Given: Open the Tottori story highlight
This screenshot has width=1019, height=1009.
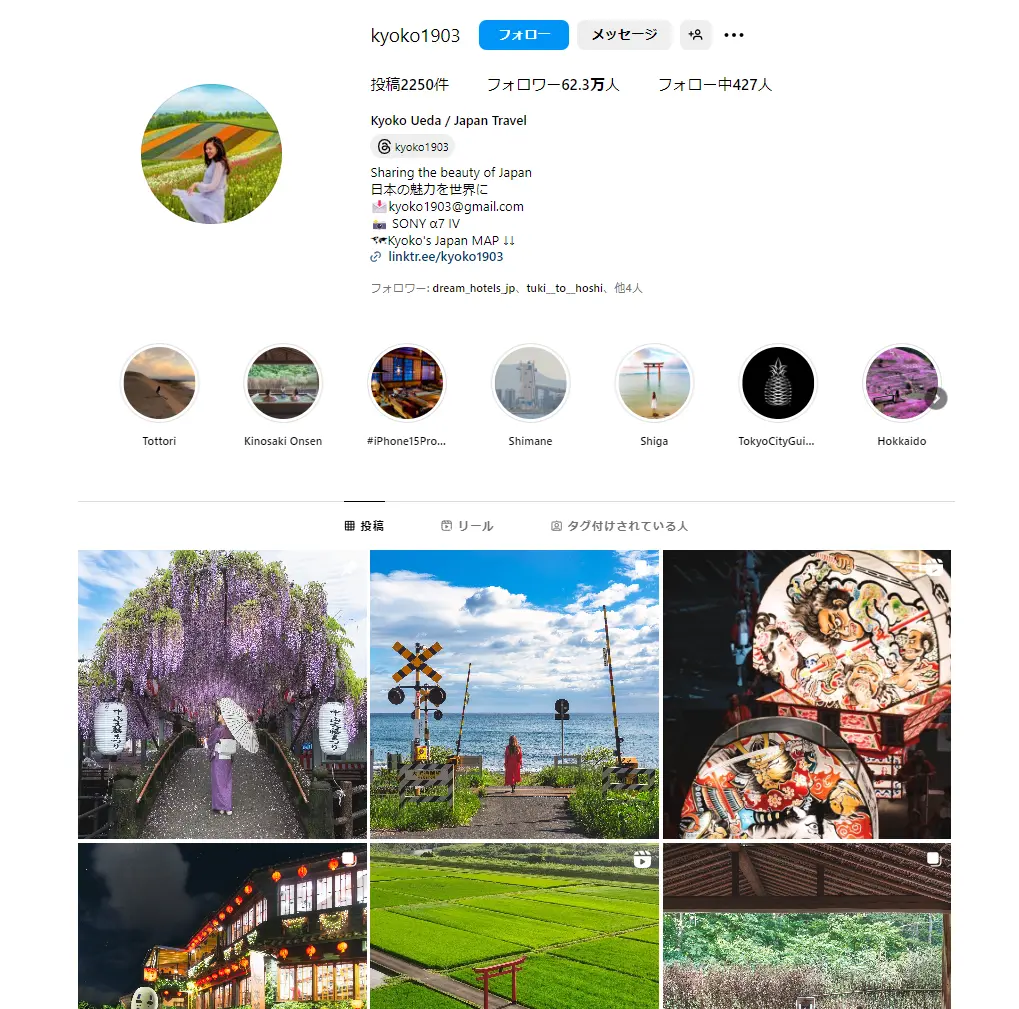Looking at the screenshot, I should coord(159,384).
